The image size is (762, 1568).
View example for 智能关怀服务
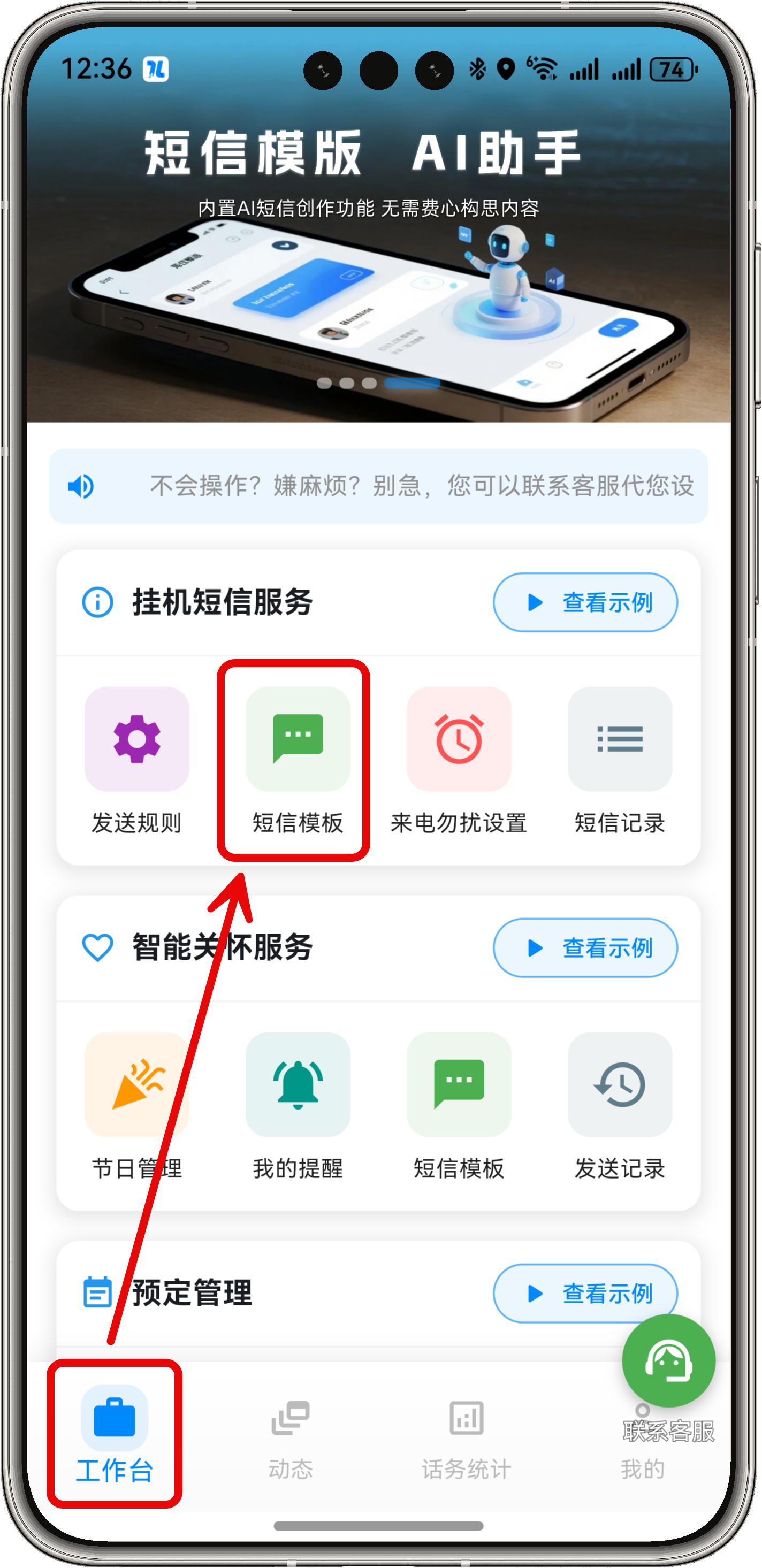click(x=585, y=948)
